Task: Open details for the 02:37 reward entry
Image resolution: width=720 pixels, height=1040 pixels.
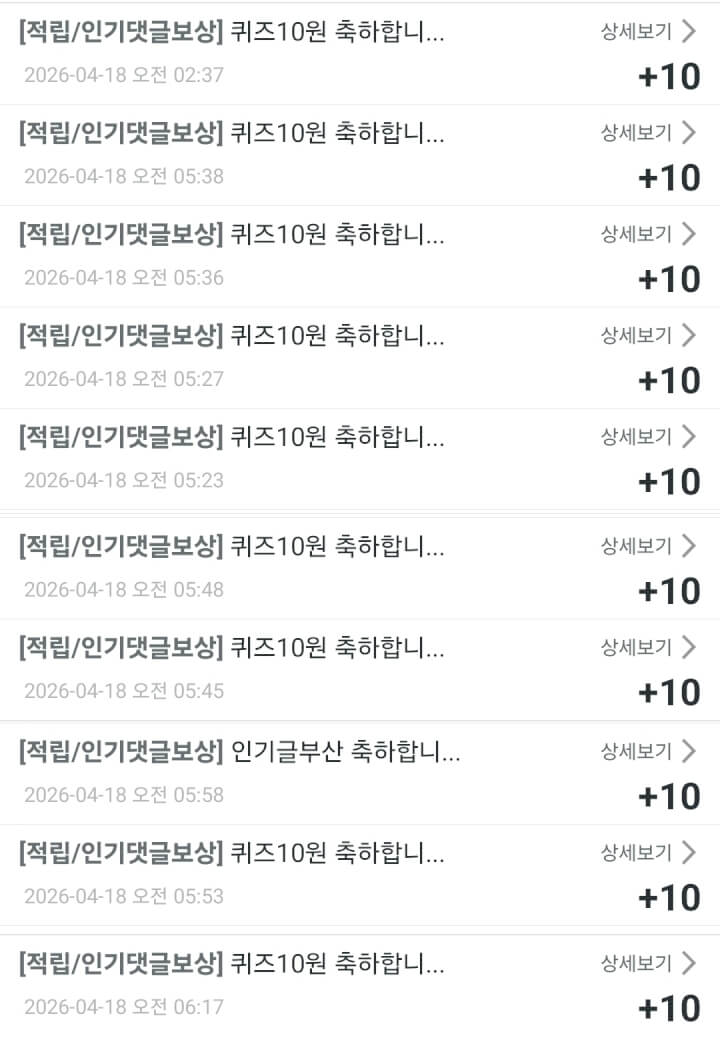Action: pyautogui.click(x=647, y=31)
